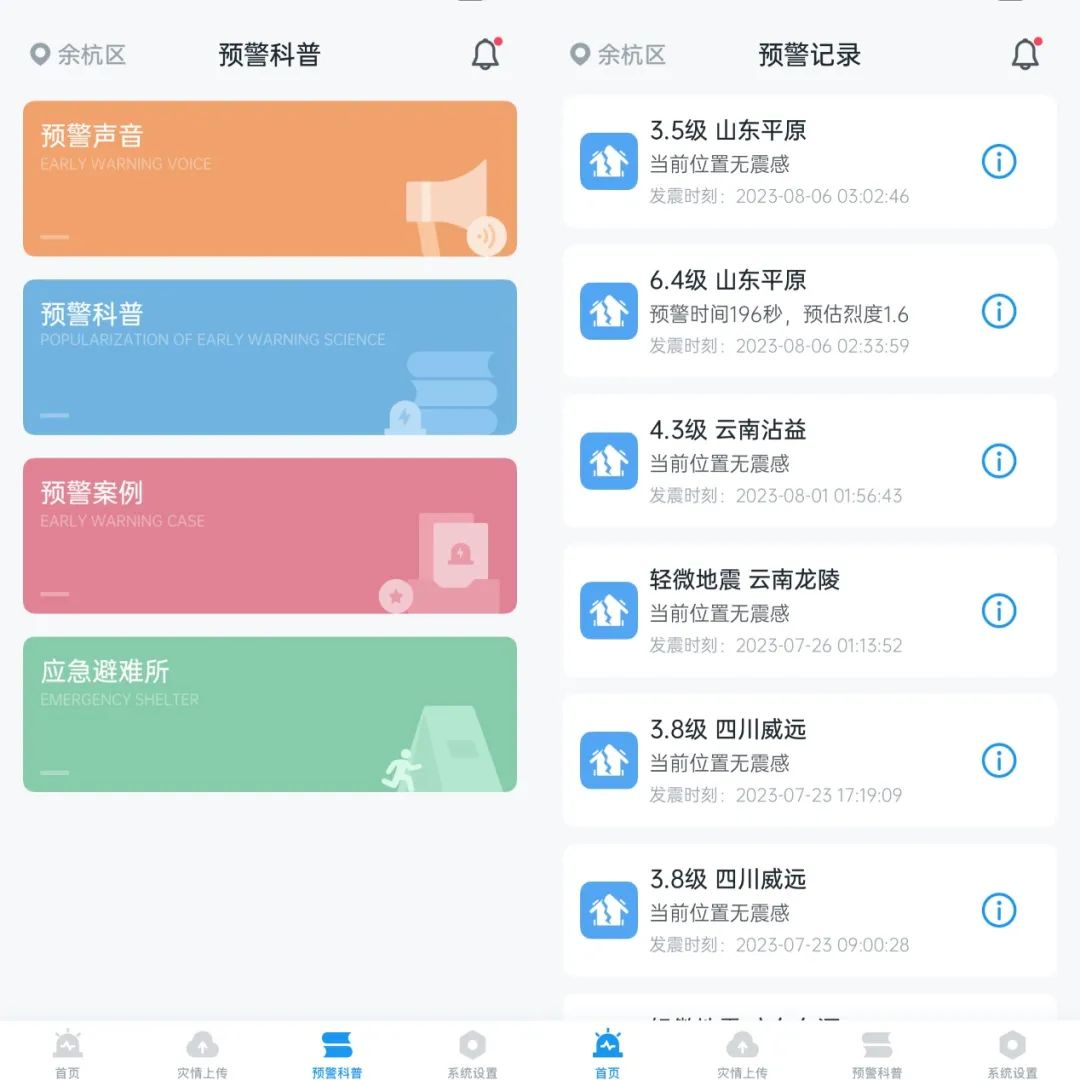Go to 首页 tab from the 预警科普 screen
The image size is (1080, 1080).
pos(67,1055)
